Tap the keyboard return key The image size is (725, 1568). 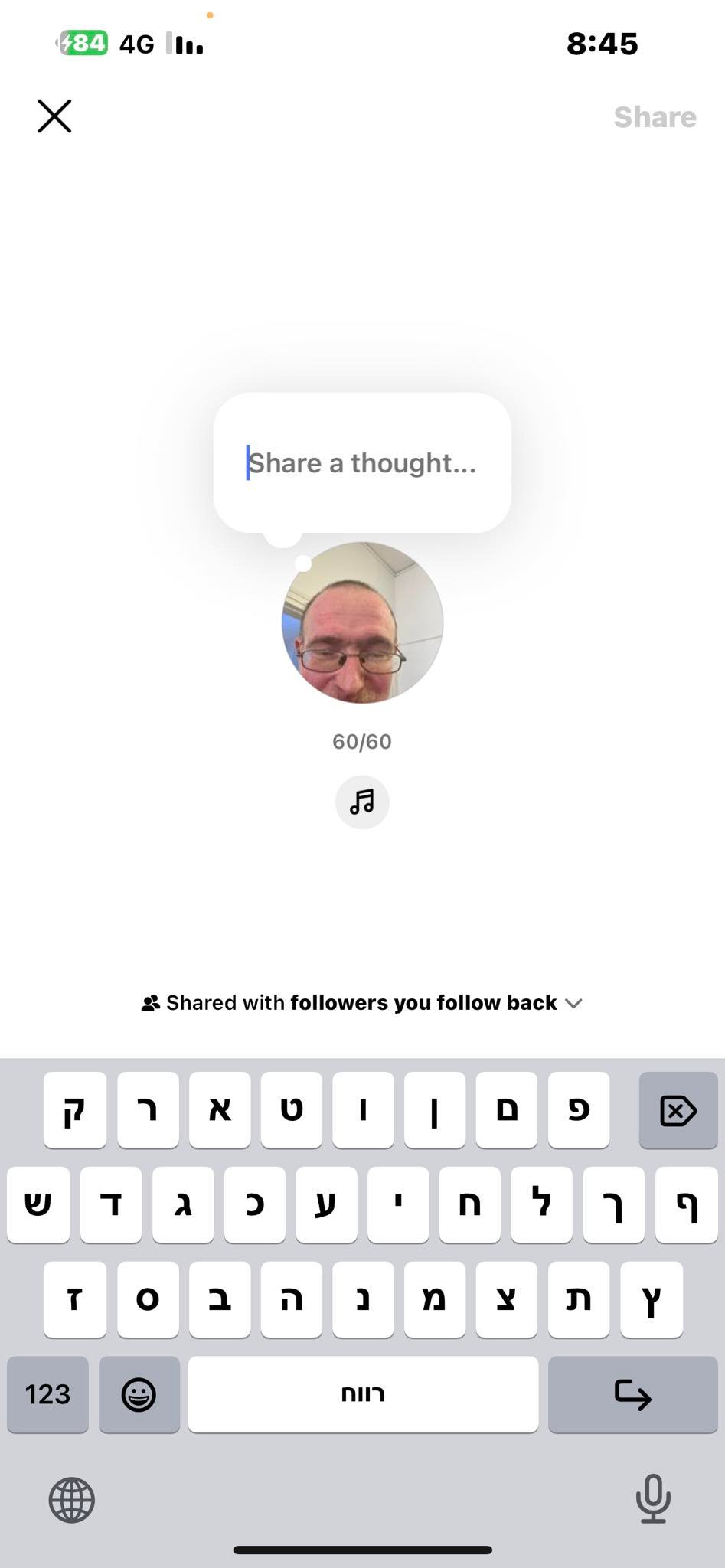click(632, 1394)
